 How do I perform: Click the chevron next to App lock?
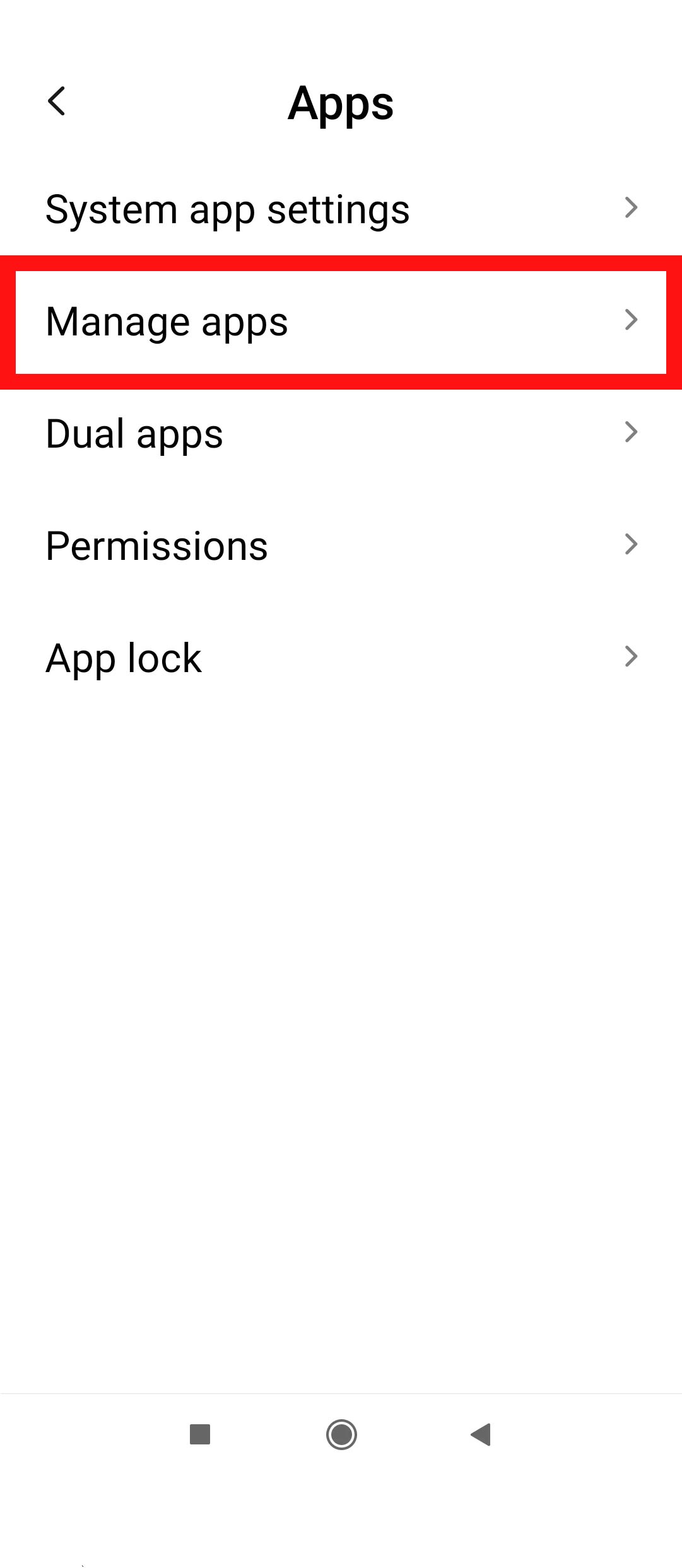coord(632,657)
